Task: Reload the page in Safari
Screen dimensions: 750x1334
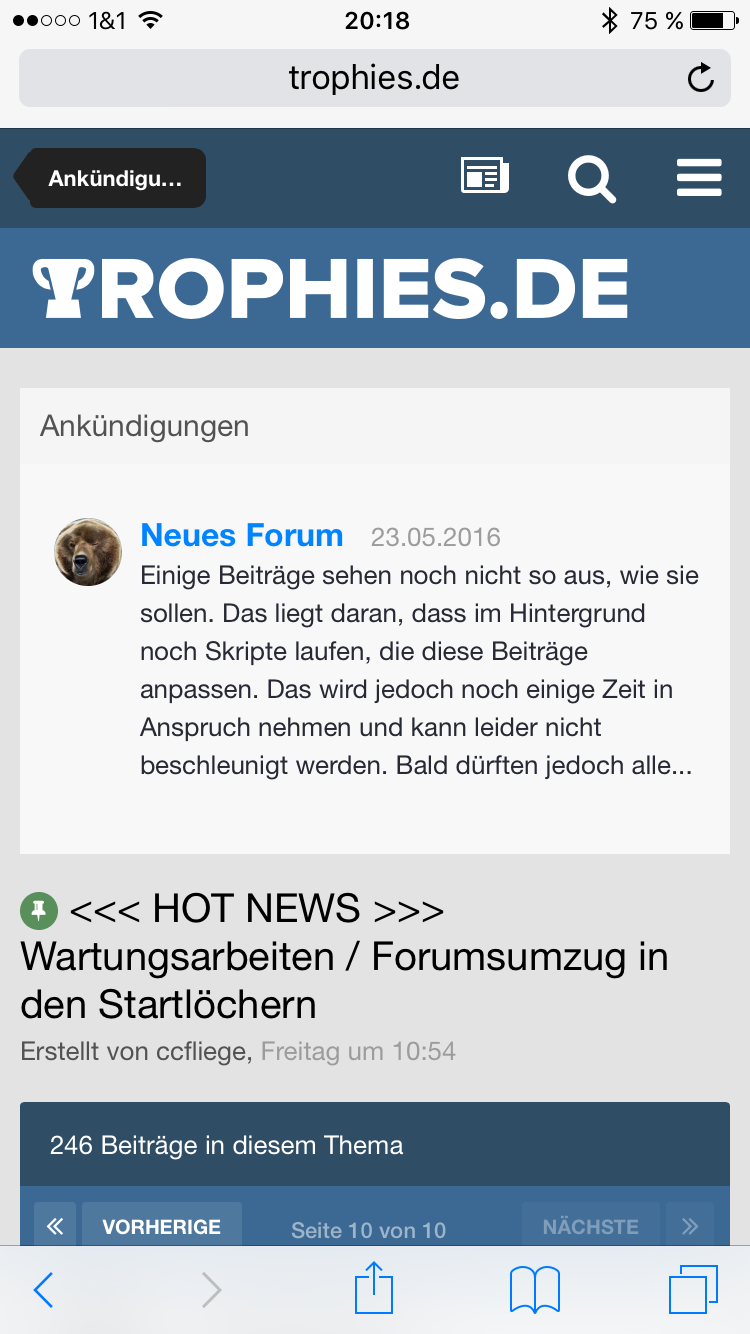Action: tap(701, 78)
